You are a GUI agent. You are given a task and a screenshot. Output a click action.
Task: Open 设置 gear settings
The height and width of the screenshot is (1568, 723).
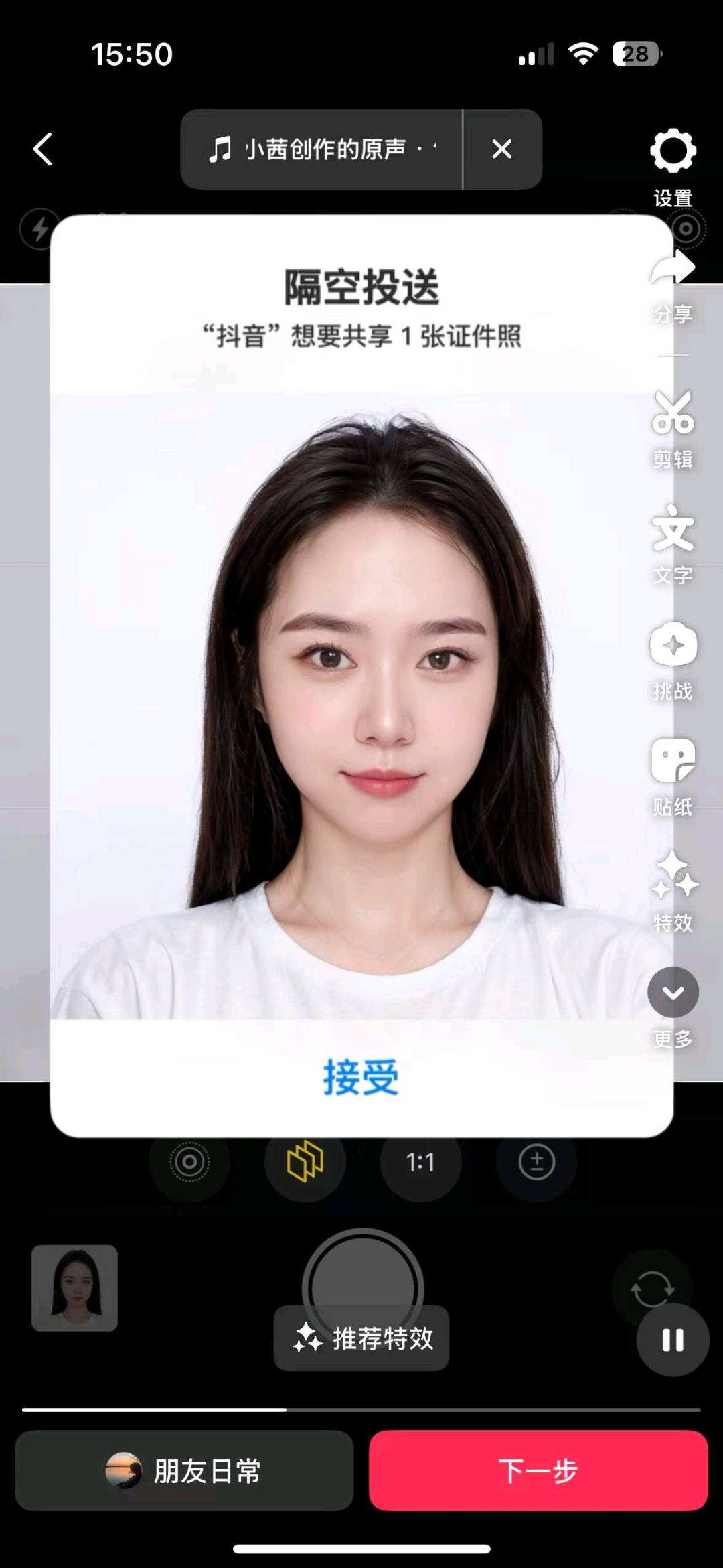(x=673, y=151)
